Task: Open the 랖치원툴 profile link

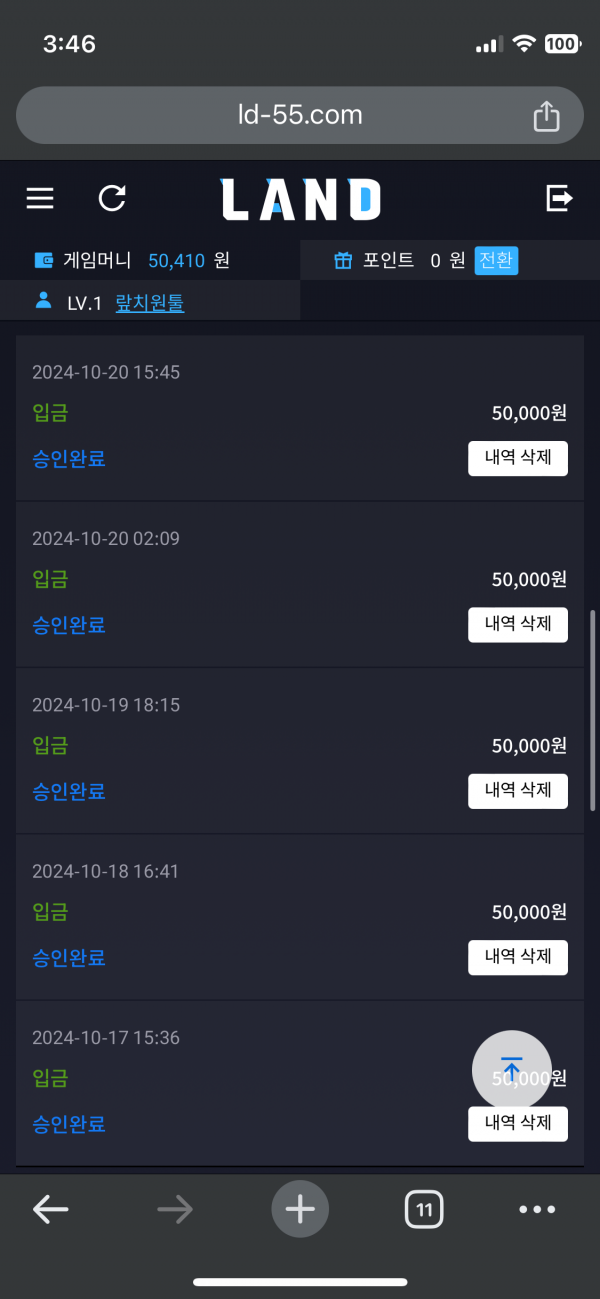Action: (x=150, y=303)
